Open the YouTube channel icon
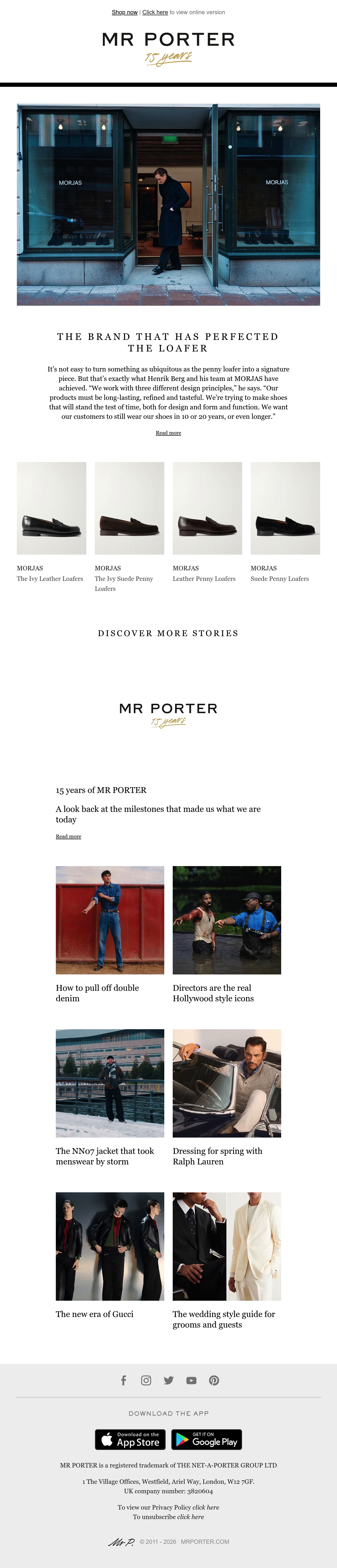This screenshot has width=337, height=1568. pyautogui.click(x=191, y=1380)
